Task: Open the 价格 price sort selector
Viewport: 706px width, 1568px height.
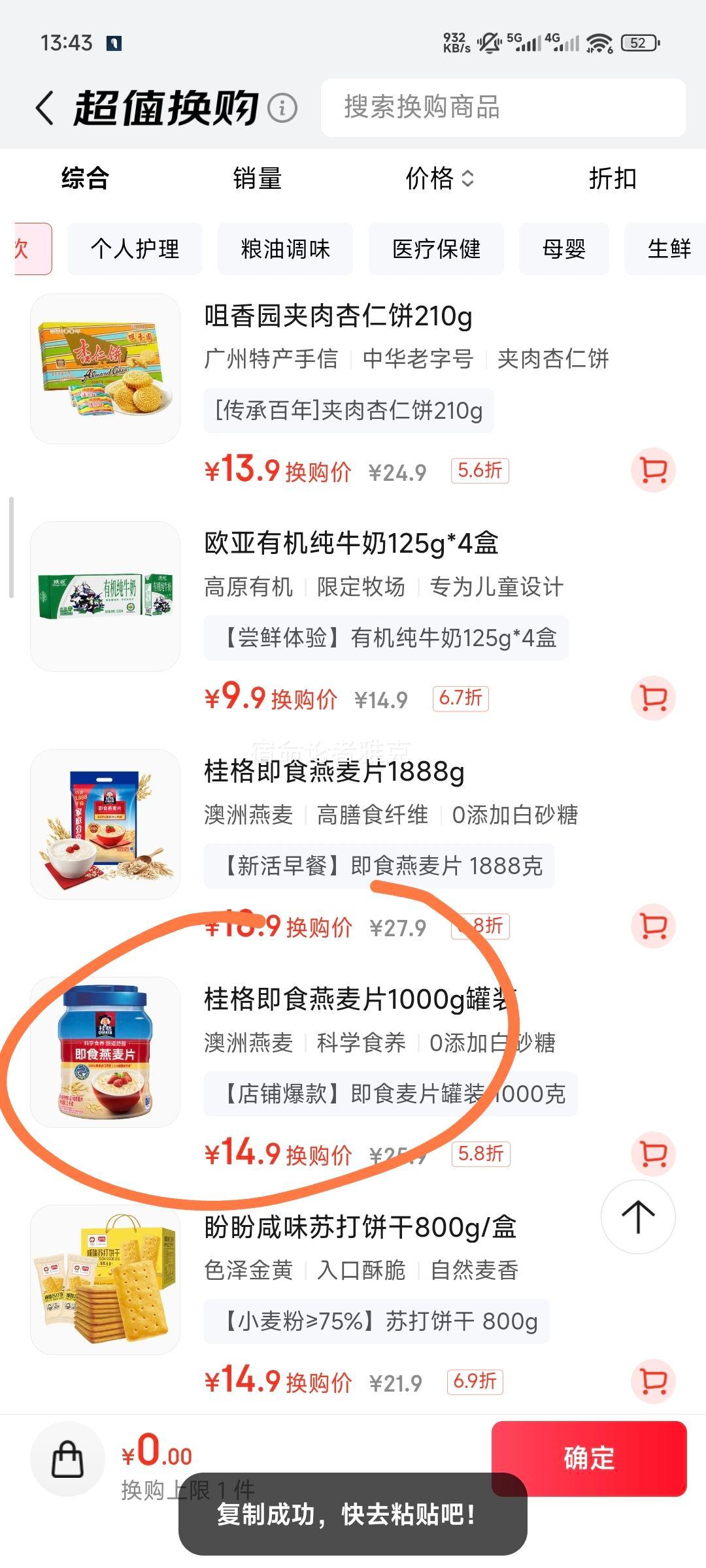Action: coord(437,180)
